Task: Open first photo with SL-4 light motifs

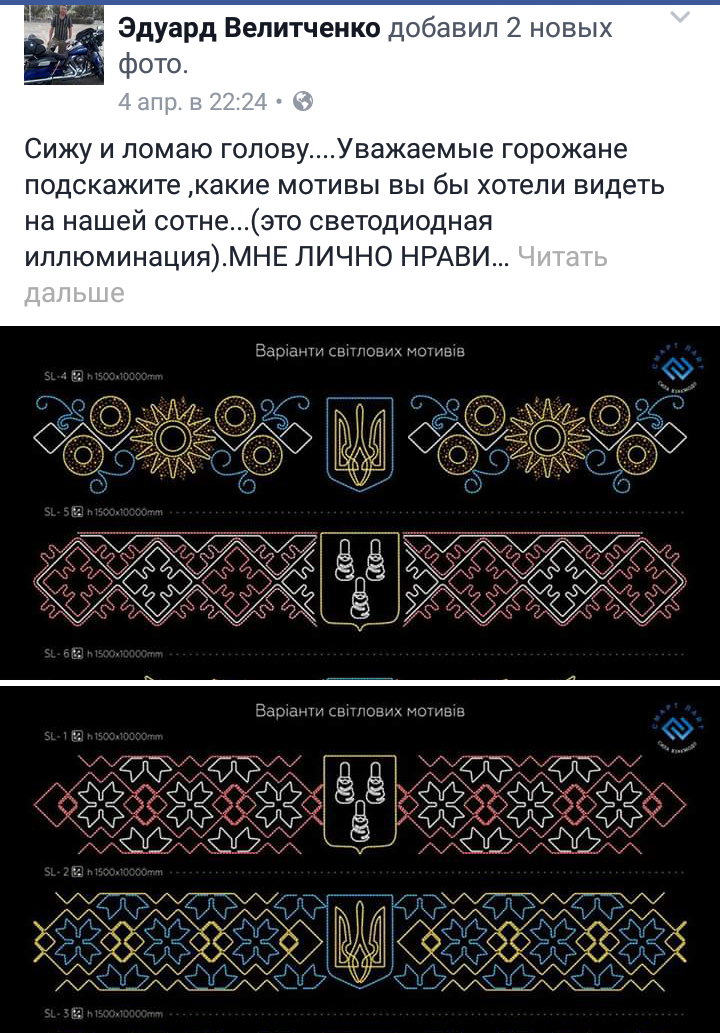Action: click(x=360, y=502)
